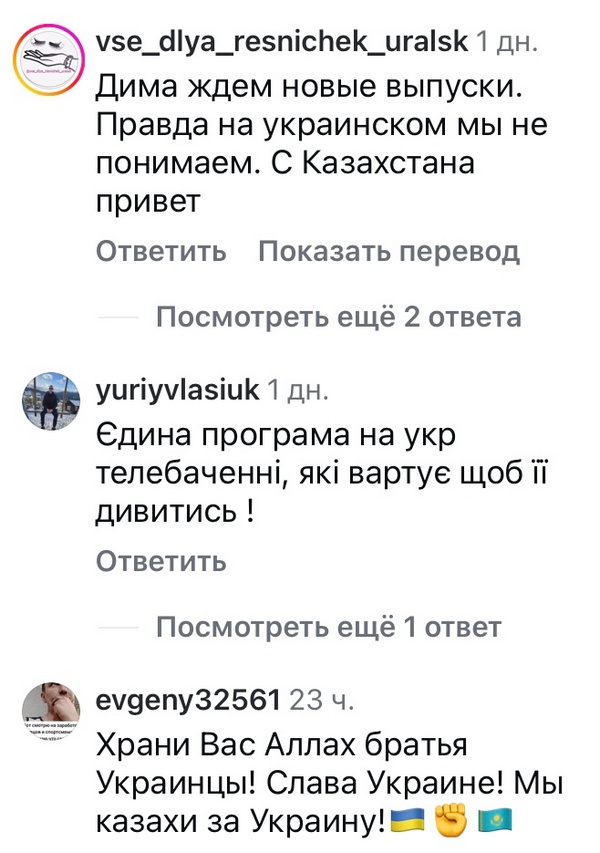View 1 more reply under yuriyvlasiuk
The width and height of the screenshot is (600, 853).
coord(328,627)
